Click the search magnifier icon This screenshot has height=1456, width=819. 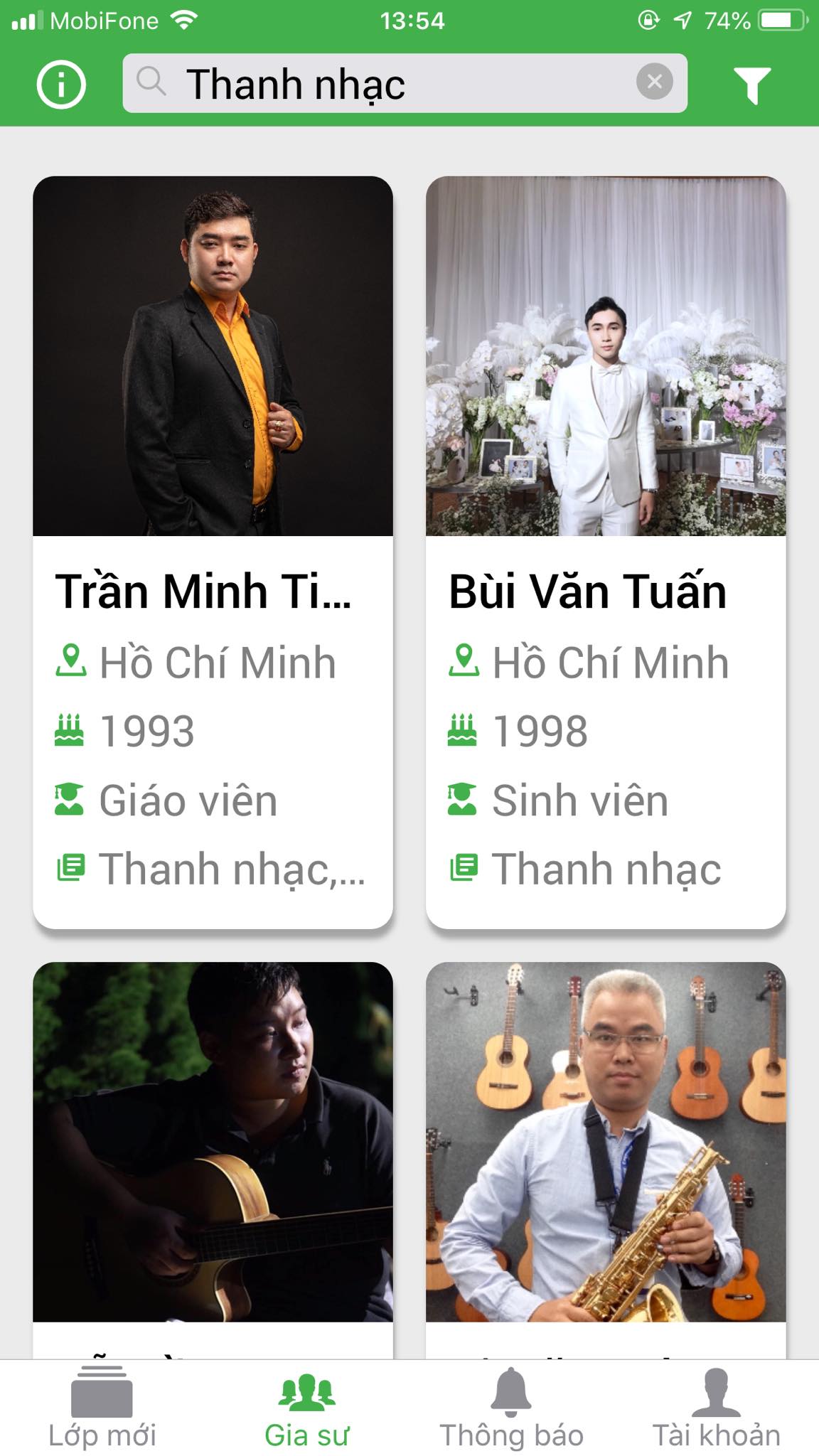coord(151,82)
